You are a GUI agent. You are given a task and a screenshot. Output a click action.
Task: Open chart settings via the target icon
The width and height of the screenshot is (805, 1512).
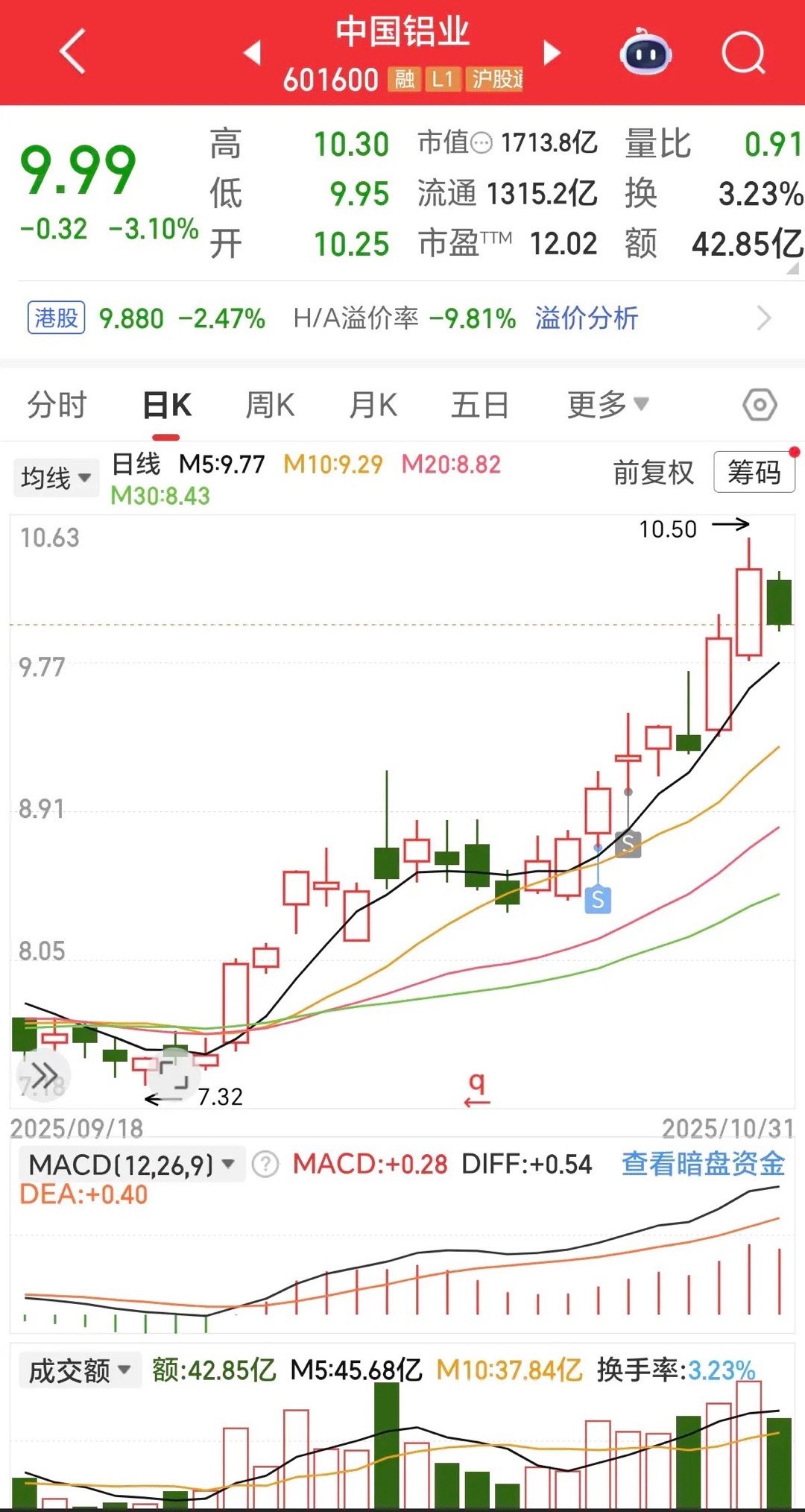[x=759, y=404]
